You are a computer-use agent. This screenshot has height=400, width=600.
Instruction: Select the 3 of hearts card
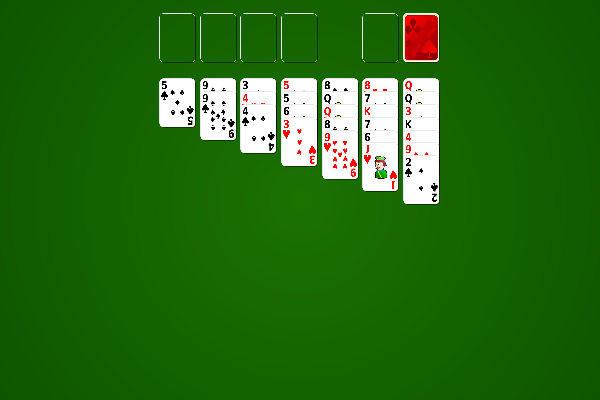point(299,143)
